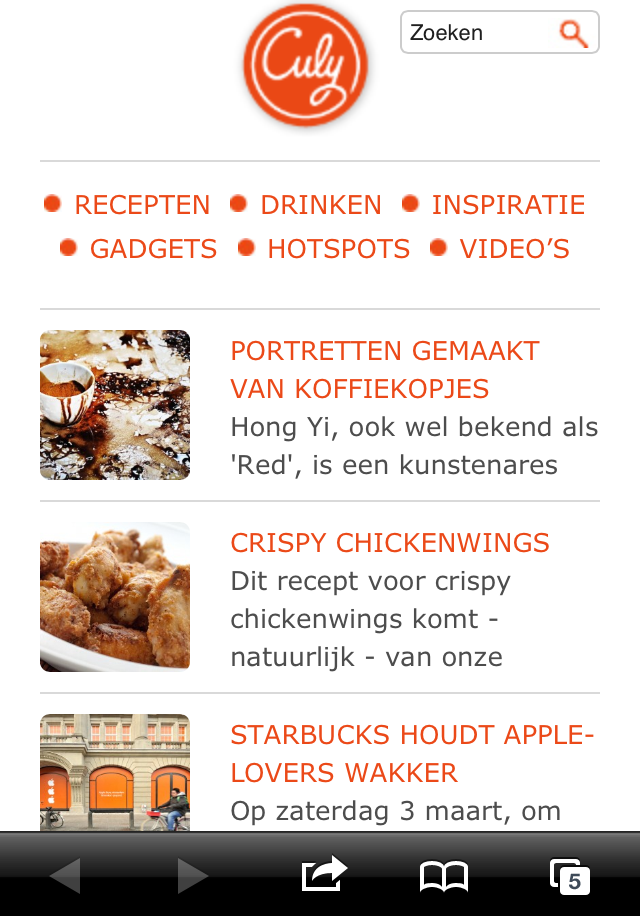Open the Starbucks houdt Apple-lovers wakker article

pos(412,753)
